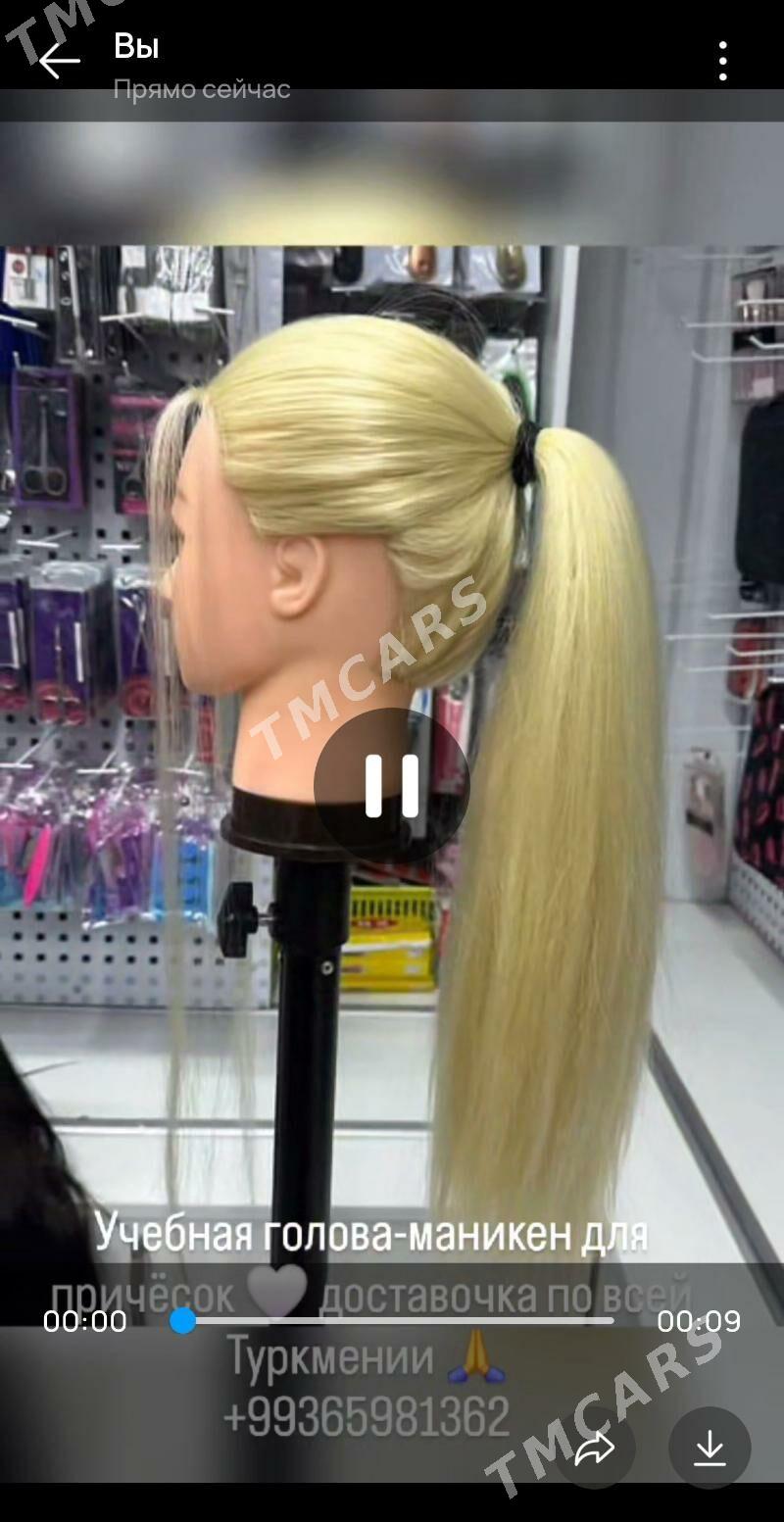Download the video
The image size is (784, 1522).
coord(710,1448)
